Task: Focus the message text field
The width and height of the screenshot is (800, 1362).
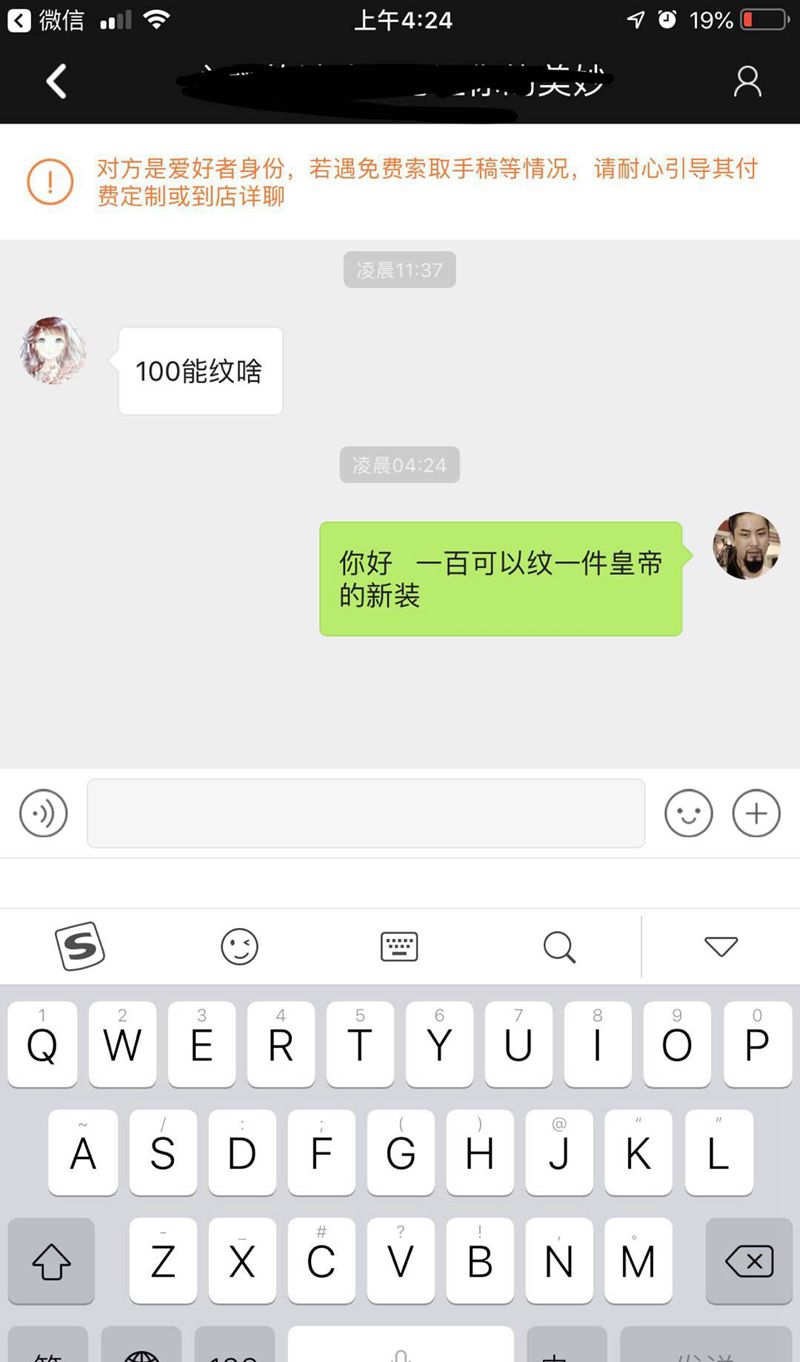Action: pyautogui.click(x=366, y=813)
